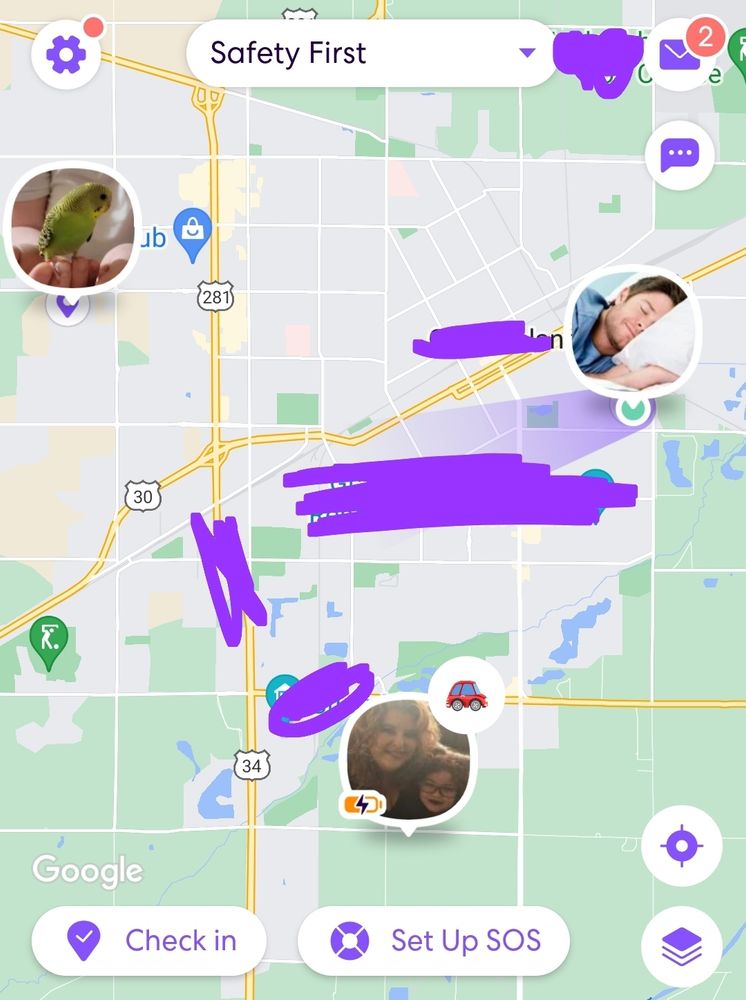Open the map layers button
The height and width of the screenshot is (1000, 746).
(x=680, y=945)
